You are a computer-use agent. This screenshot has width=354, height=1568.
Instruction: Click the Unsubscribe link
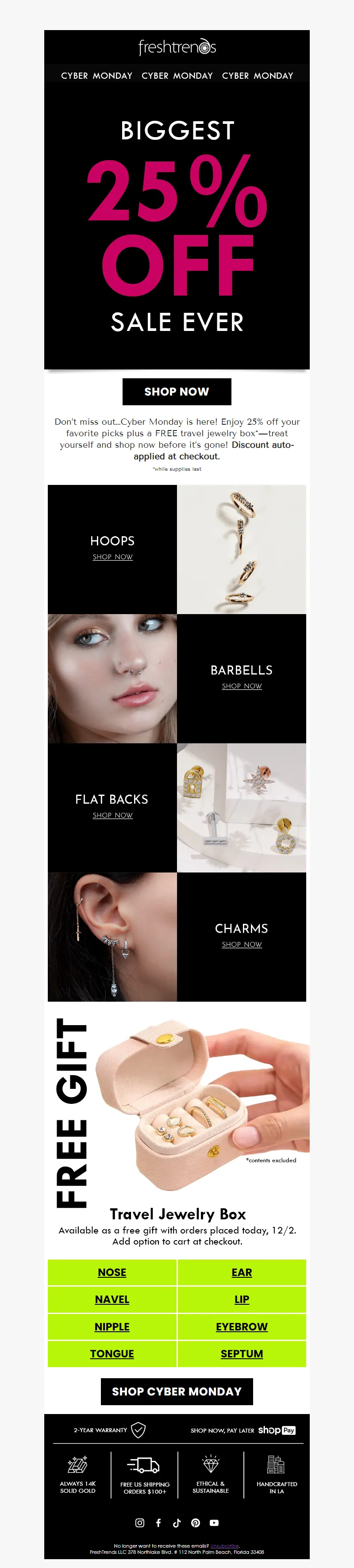[224, 1545]
